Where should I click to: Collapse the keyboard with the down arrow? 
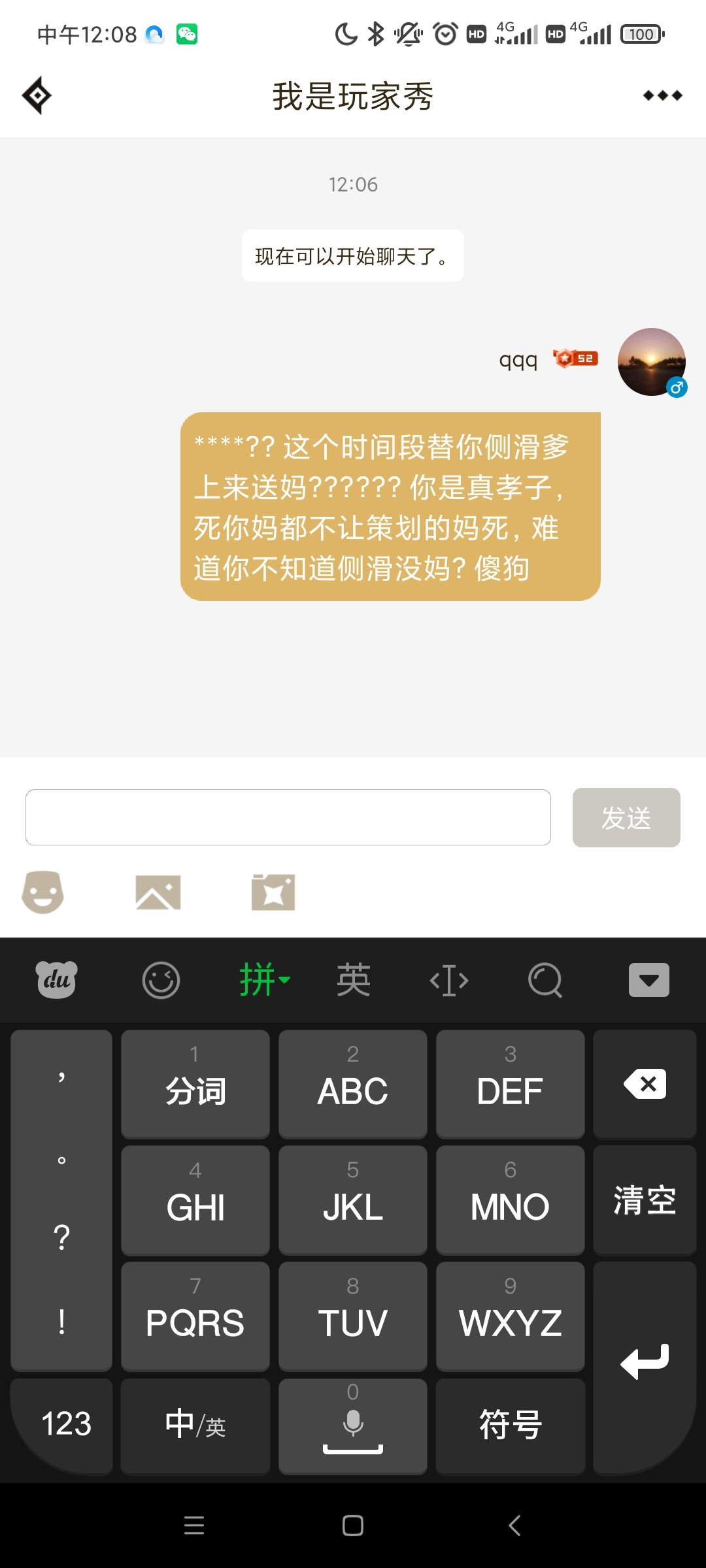[648, 980]
